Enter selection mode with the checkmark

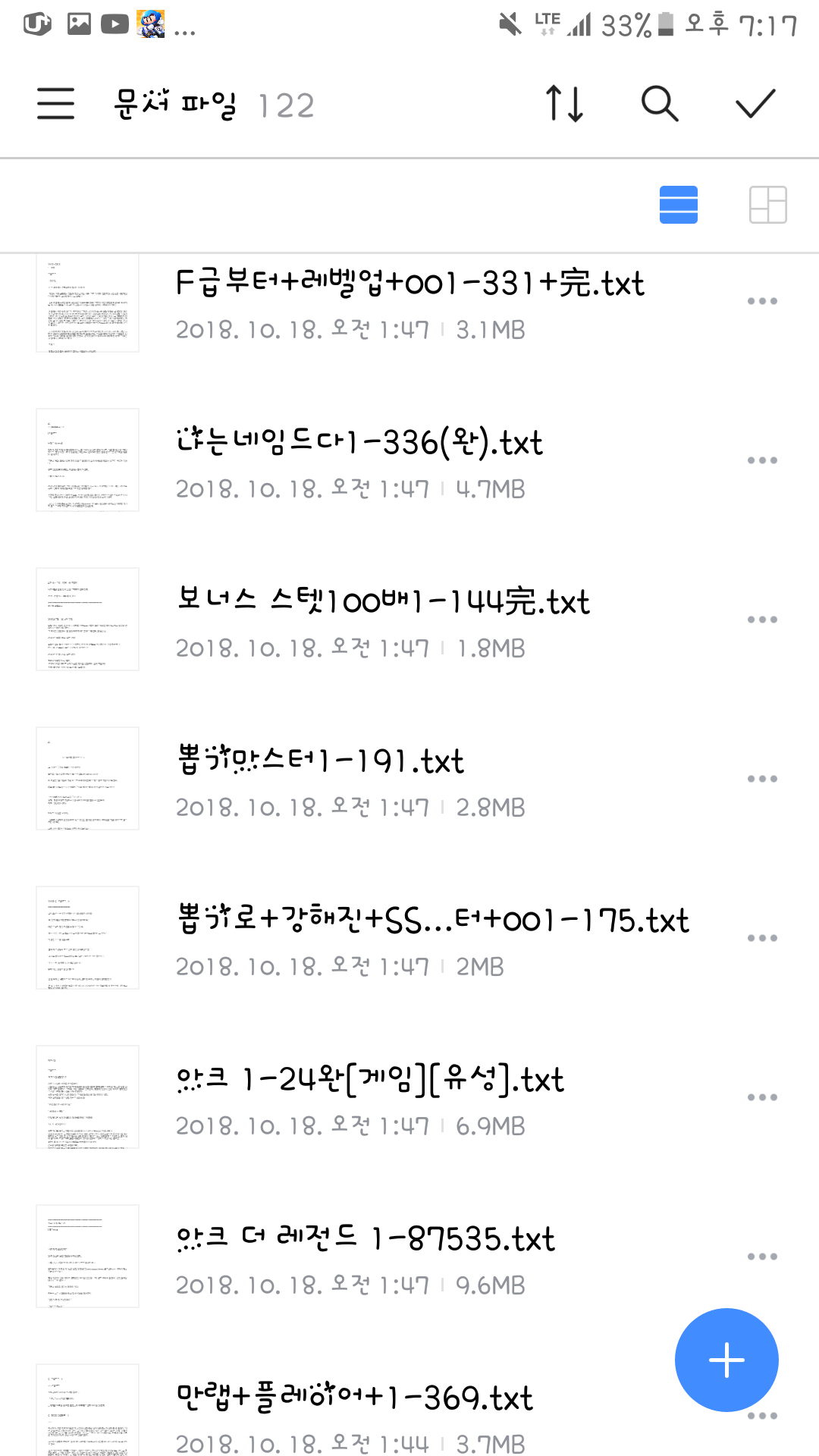(755, 104)
